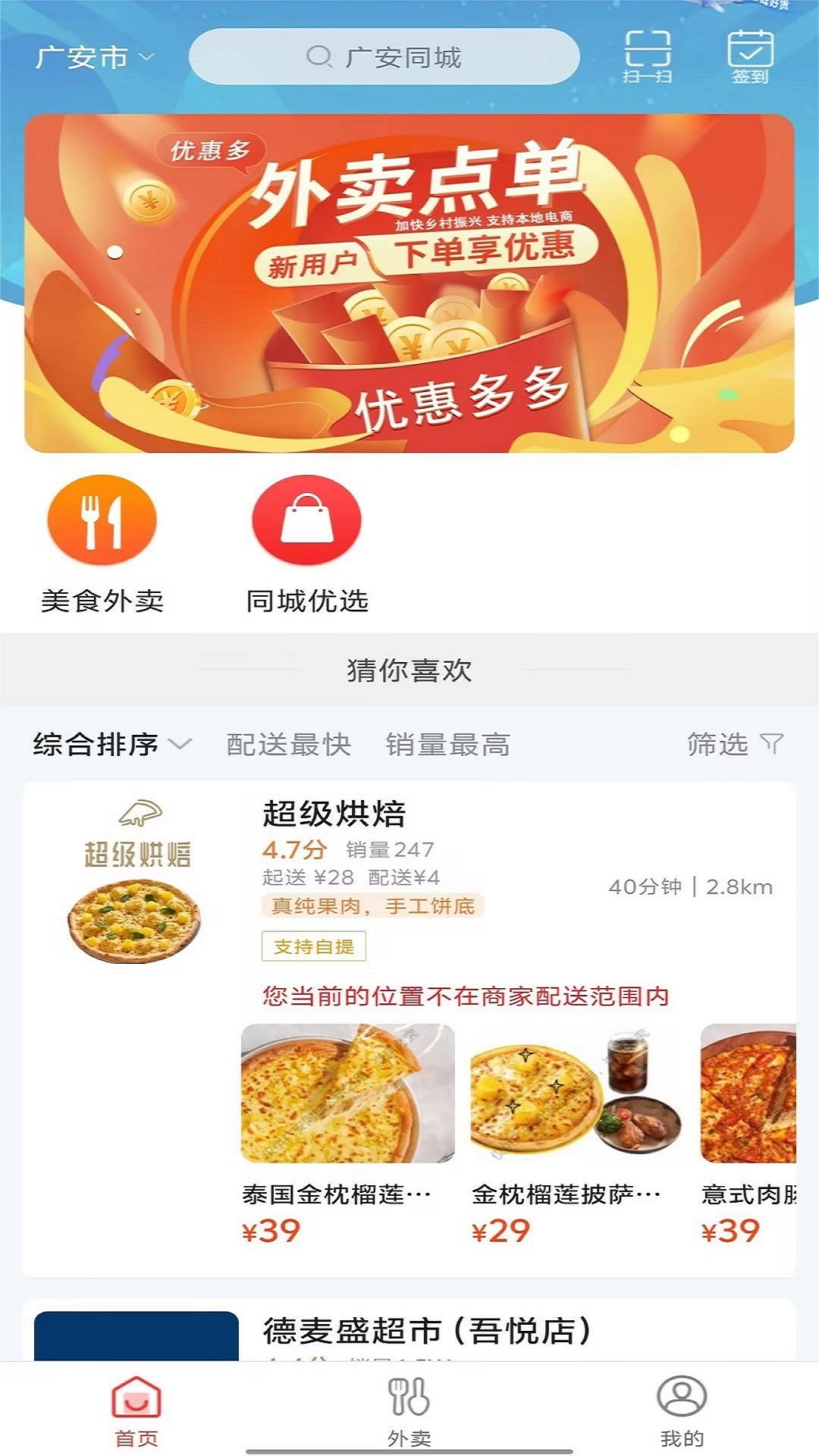
Task: Enable 配送最快 fastest delivery sorting
Action: click(x=287, y=745)
